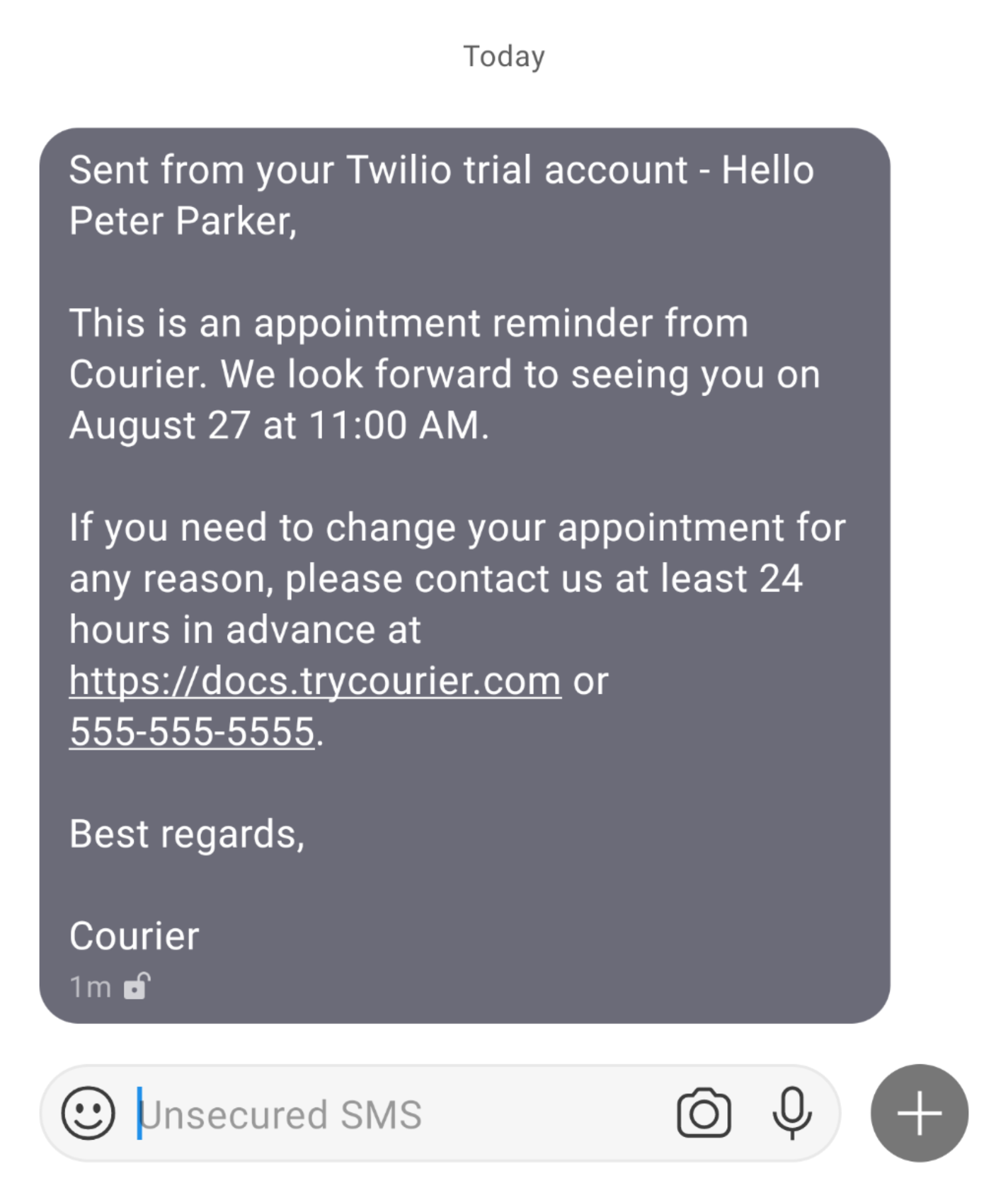Viewport: 1008px width, 1195px height.
Task: Open the plus attachment button
Action: (x=919, y=1113)
